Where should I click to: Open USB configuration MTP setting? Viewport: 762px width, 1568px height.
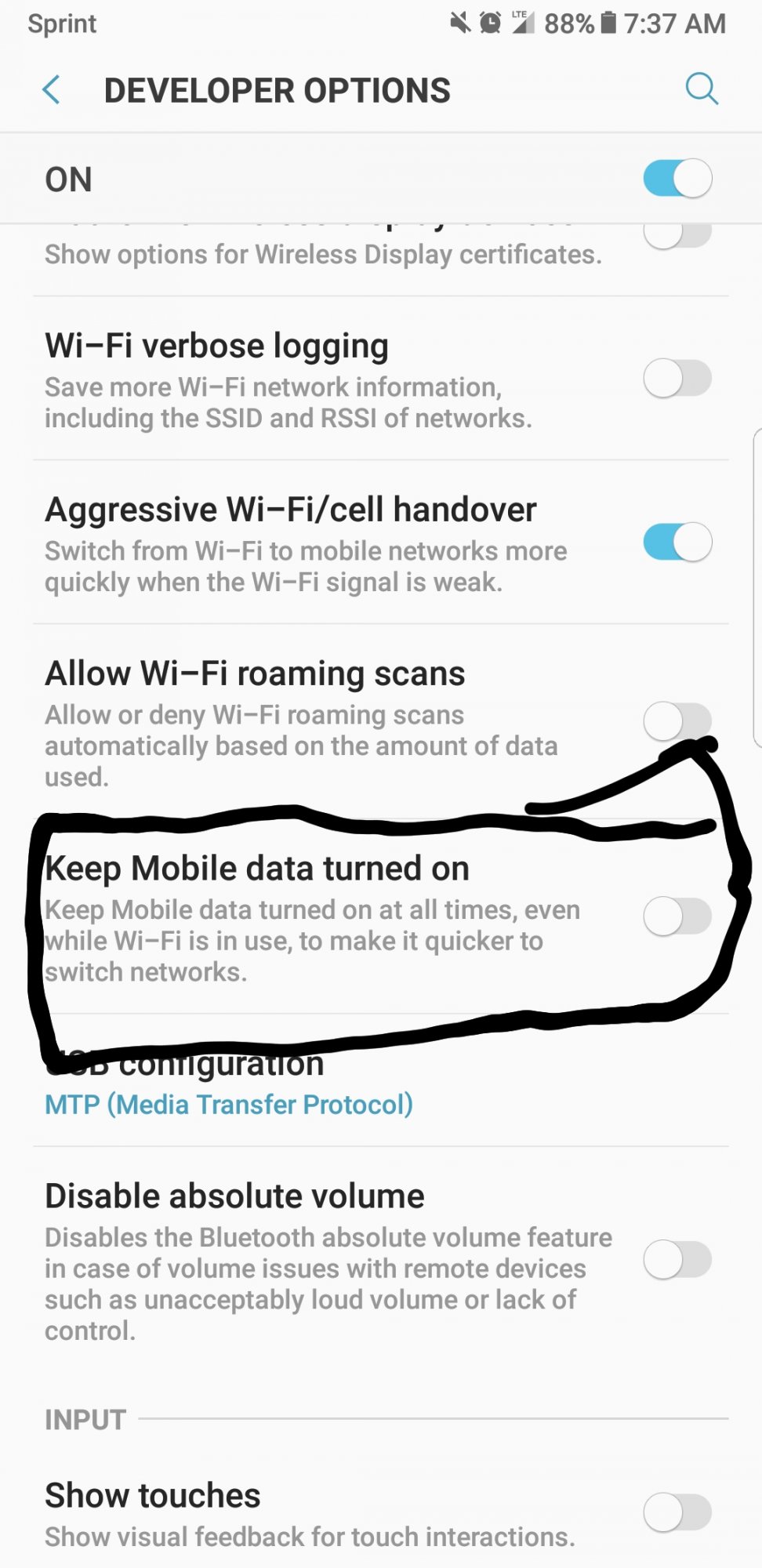[381, 1083]
